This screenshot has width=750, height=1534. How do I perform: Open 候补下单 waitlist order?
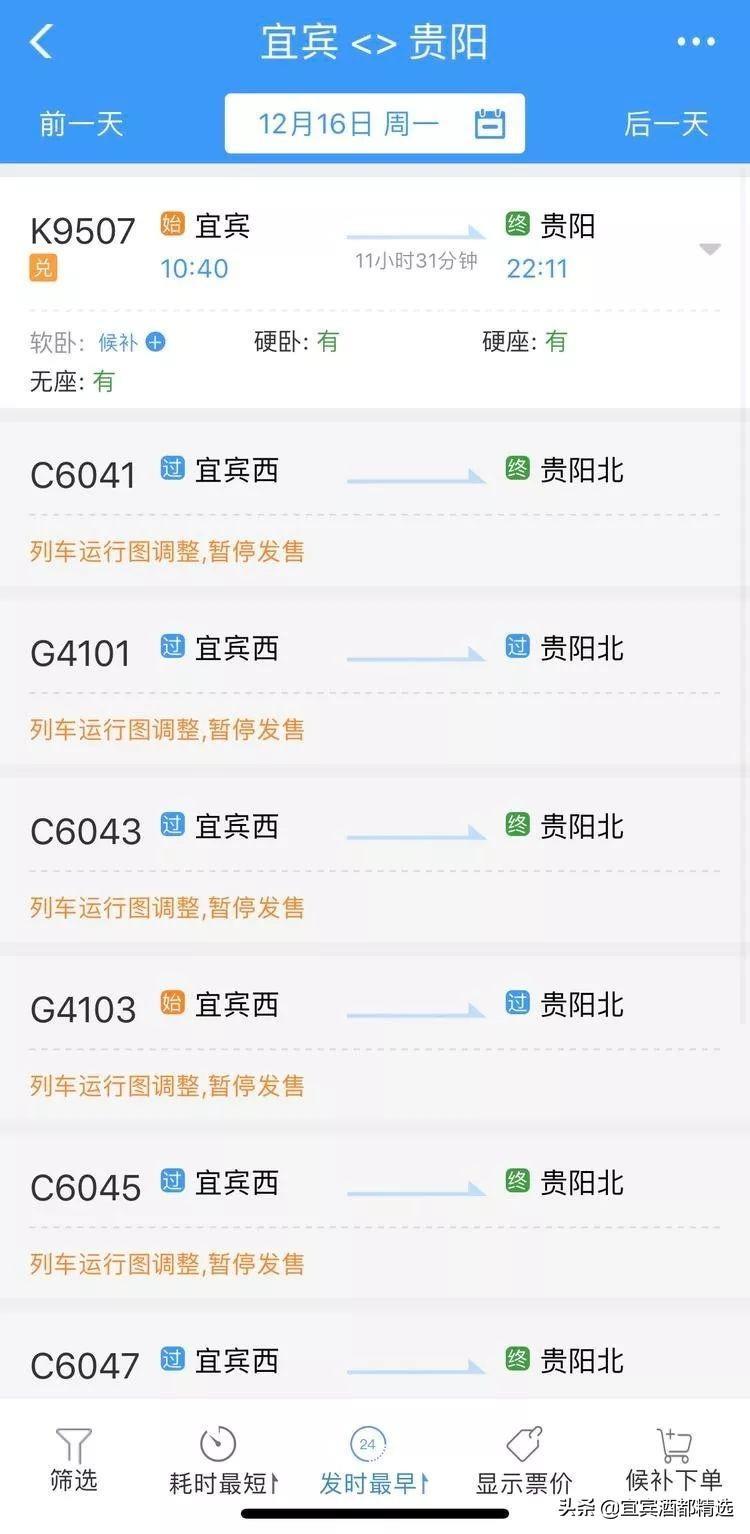pyautogui.click(x=673, y=1461)
